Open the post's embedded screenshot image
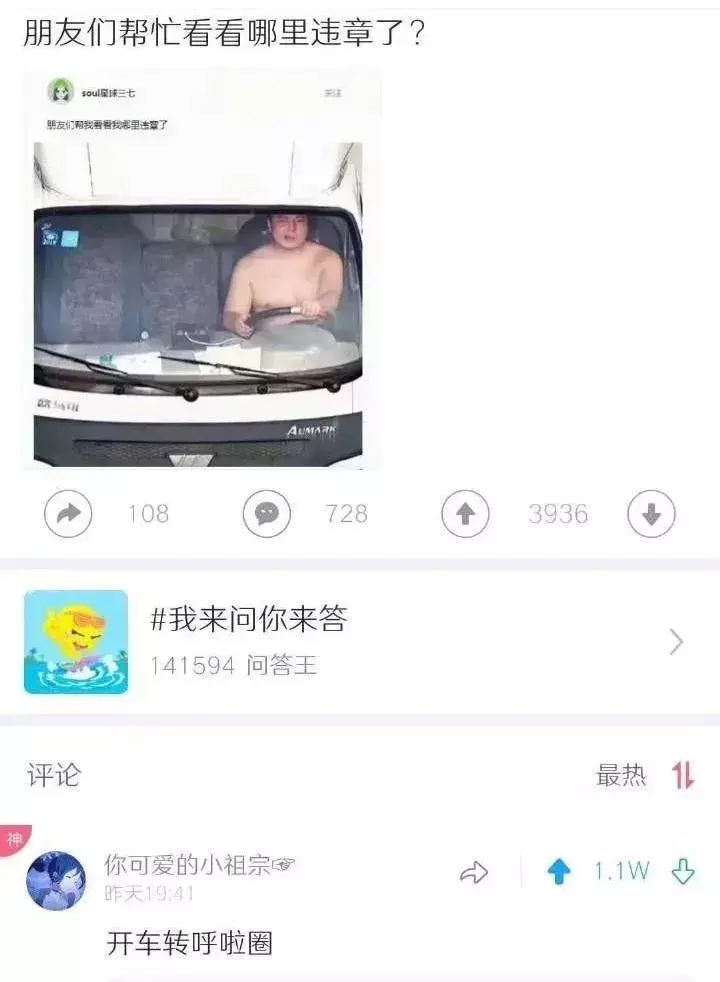 (200, 270)
